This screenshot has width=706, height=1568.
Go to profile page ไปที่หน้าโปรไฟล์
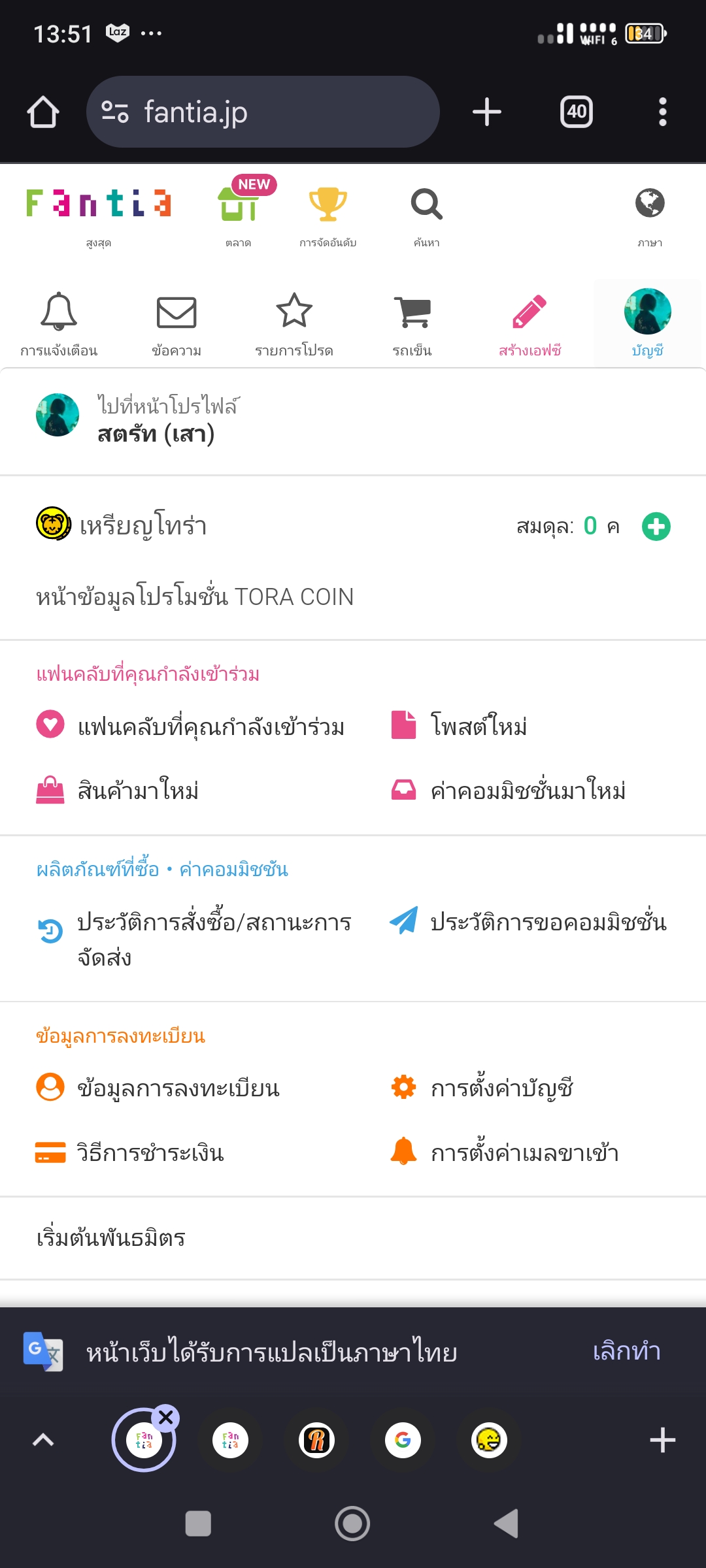tap(168, 406)
